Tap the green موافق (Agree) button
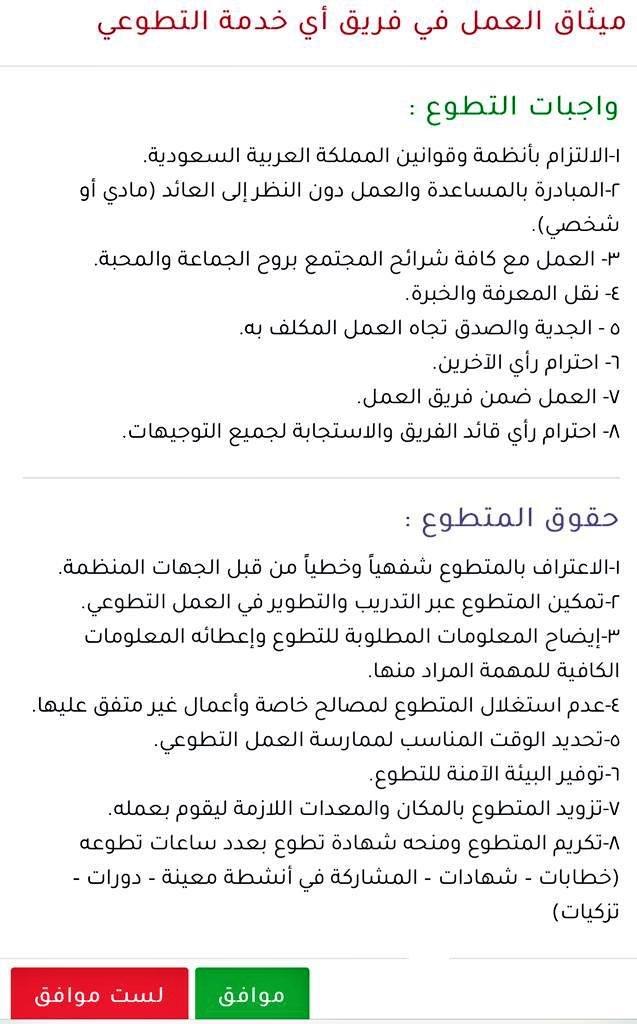 (252, 995)
